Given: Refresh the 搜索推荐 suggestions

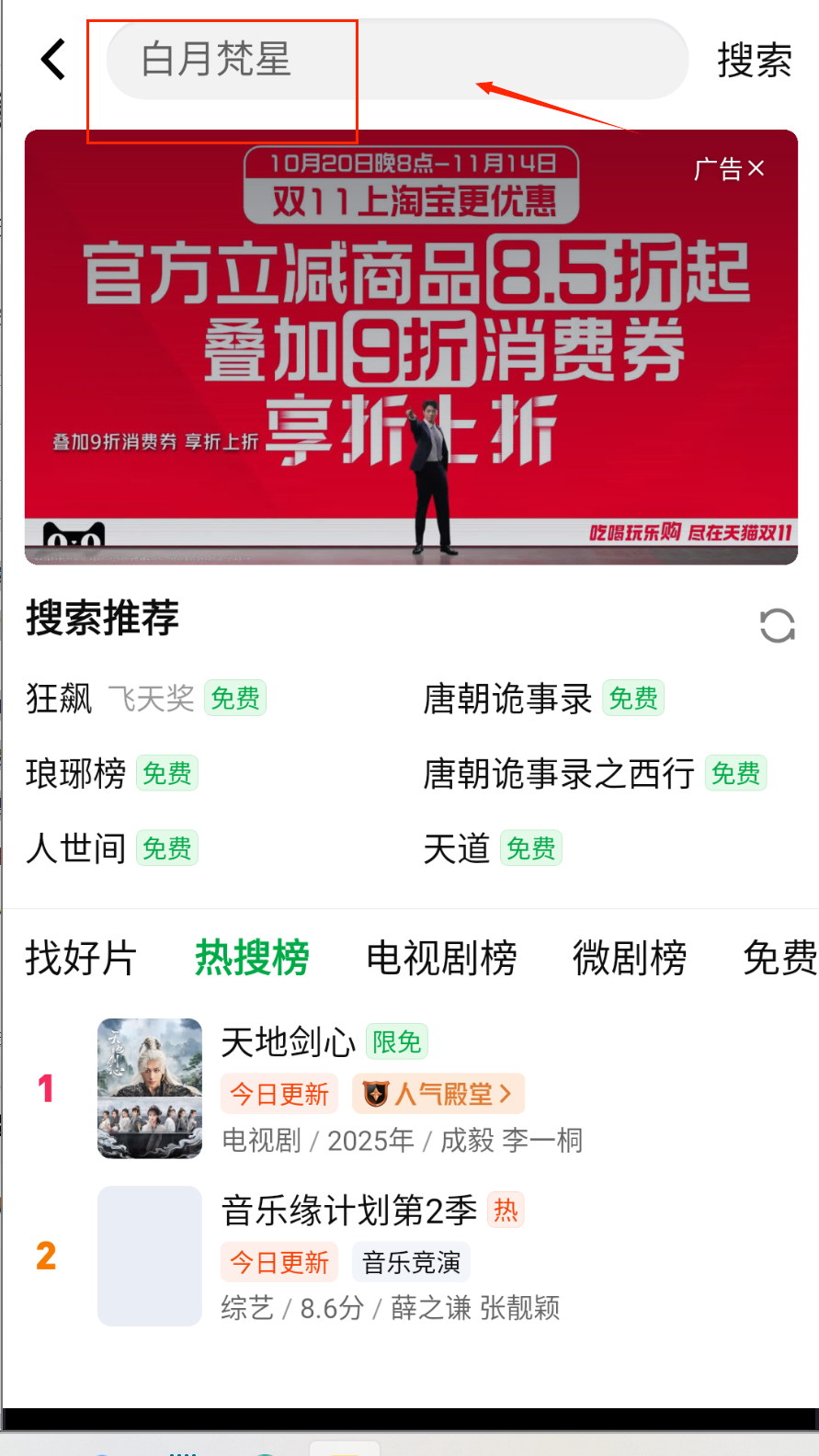Looking at the screenshot, I should click(777, 626).
